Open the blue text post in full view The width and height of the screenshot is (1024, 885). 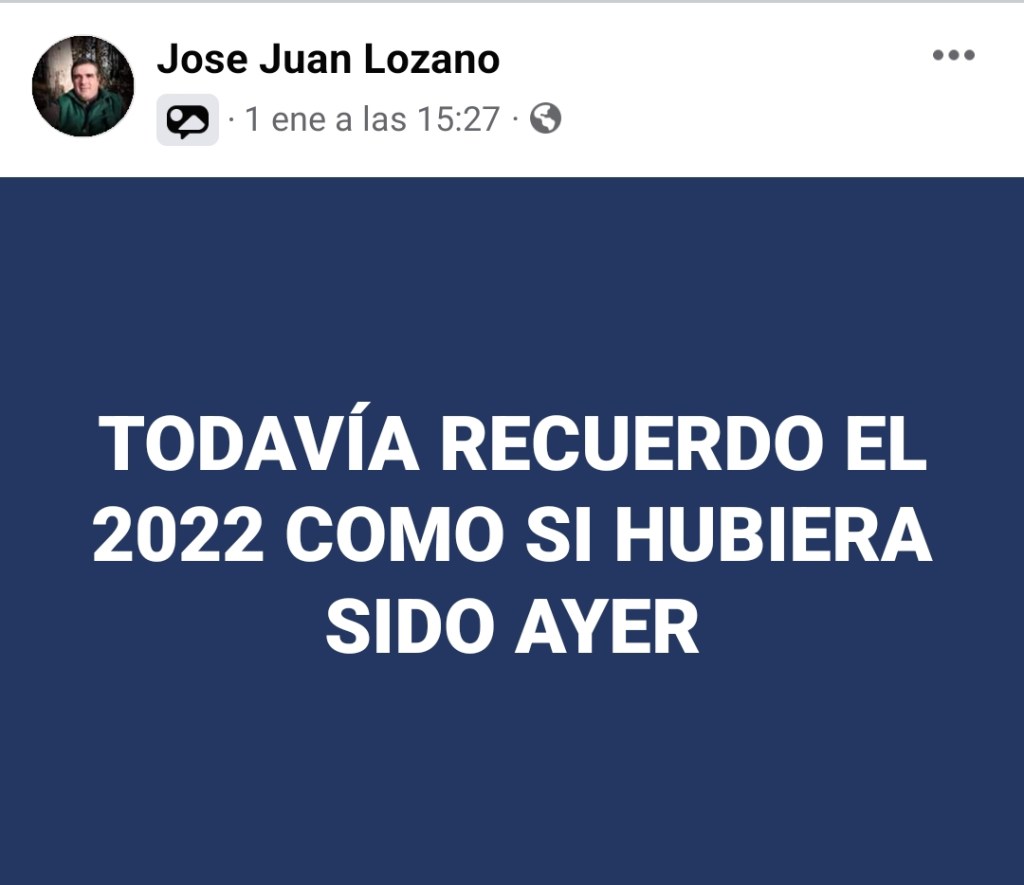point(512,530)
